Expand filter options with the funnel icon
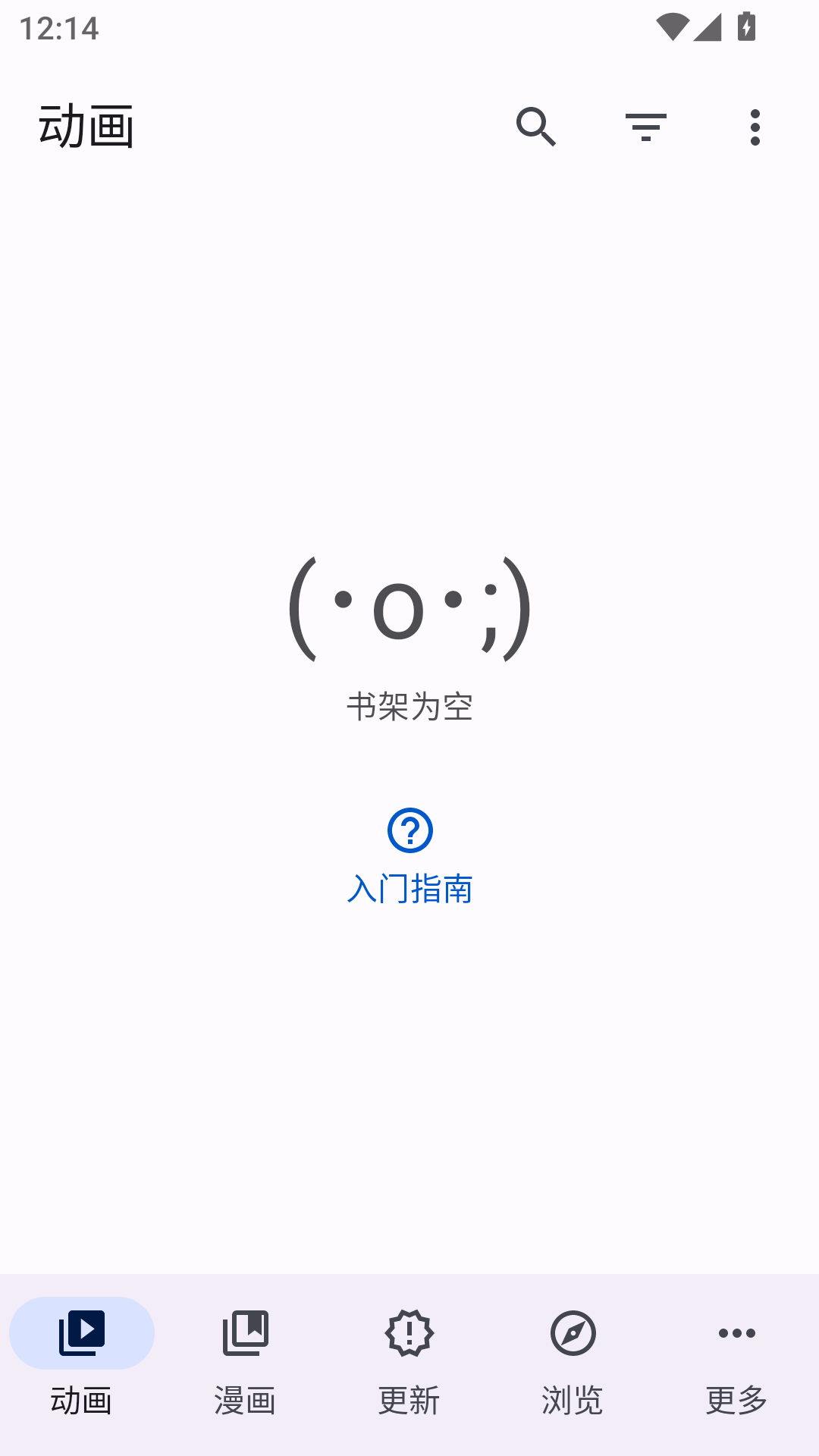Viewport: 819px width, 1456px height. click(x=647, y=127)
